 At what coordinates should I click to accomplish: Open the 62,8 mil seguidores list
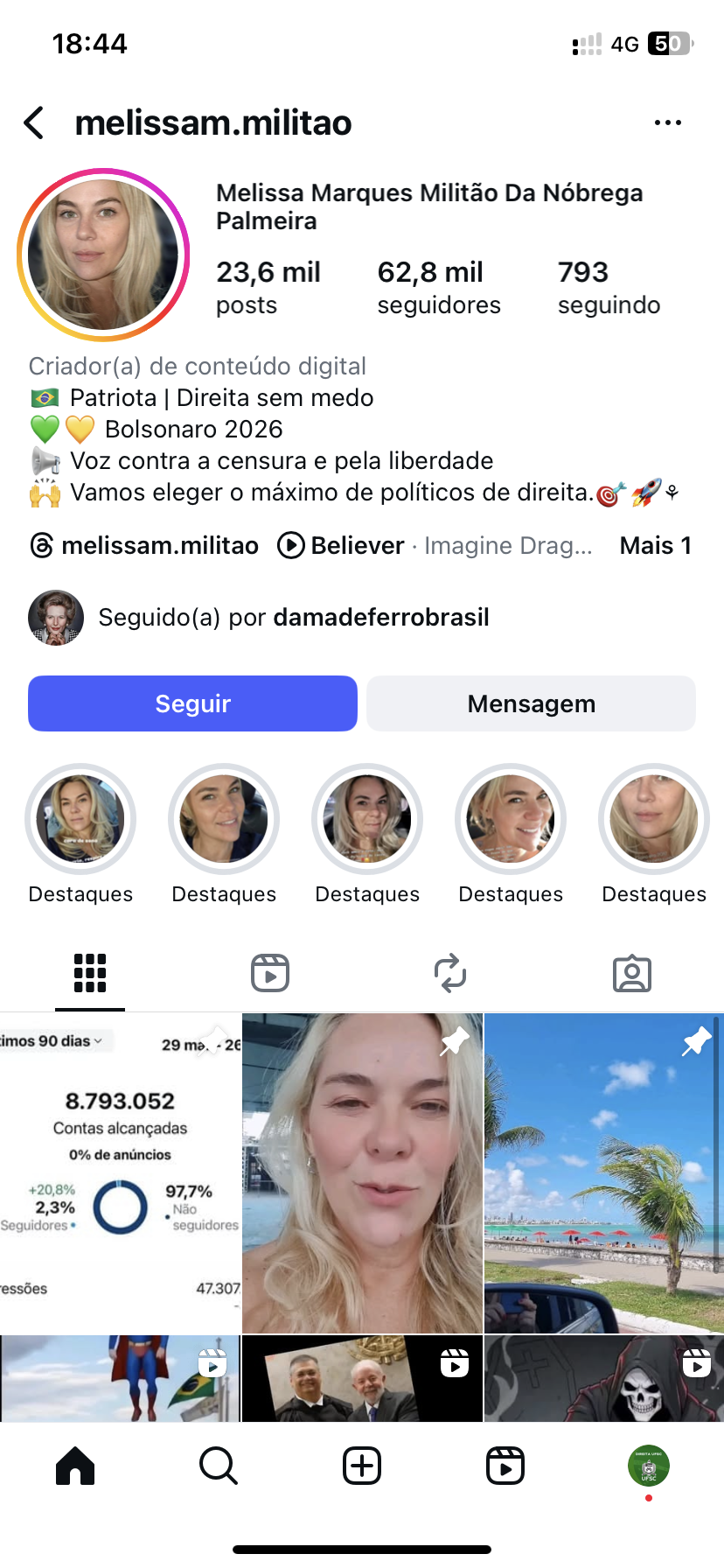click(x=438, y=287)
